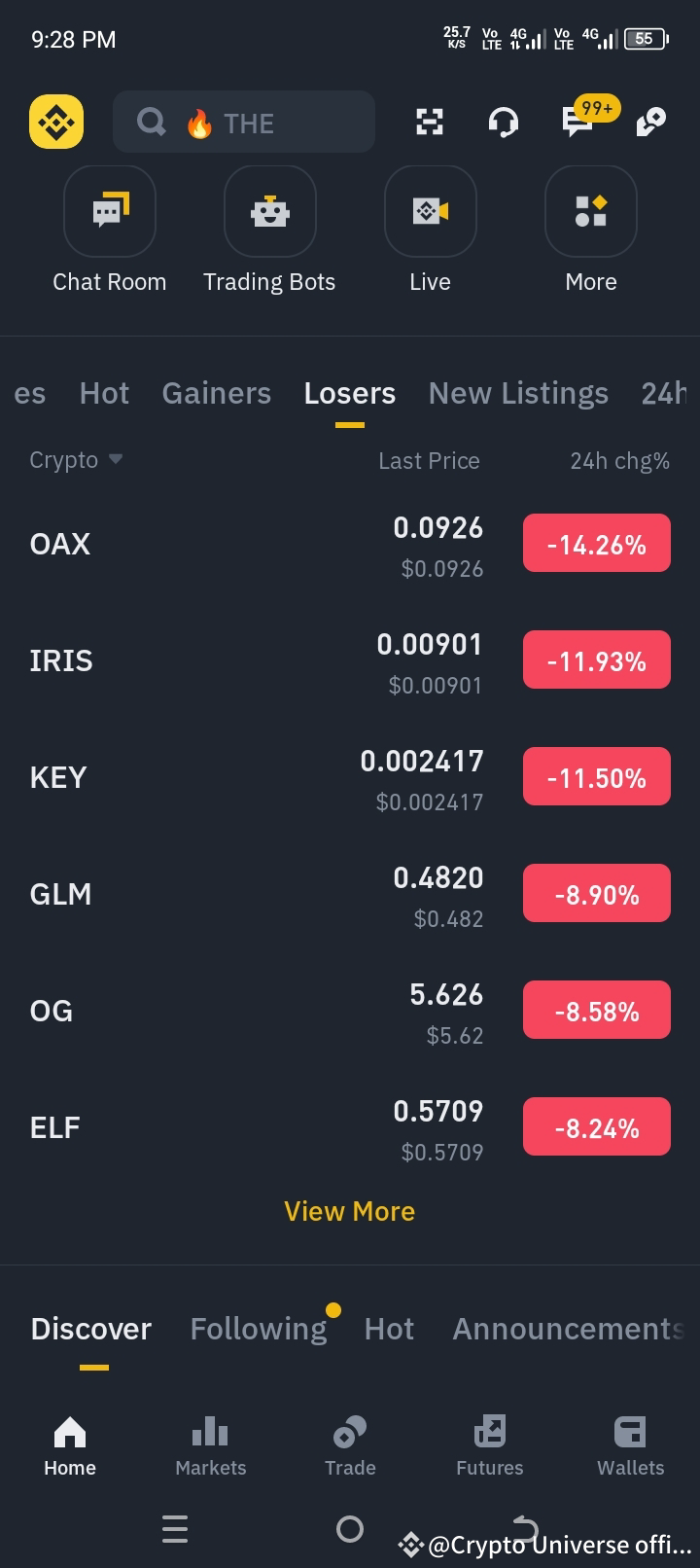This screenshot has height=1568, width=700.
Task: Open customer support headset icon
Action: (x=504, y=123)
